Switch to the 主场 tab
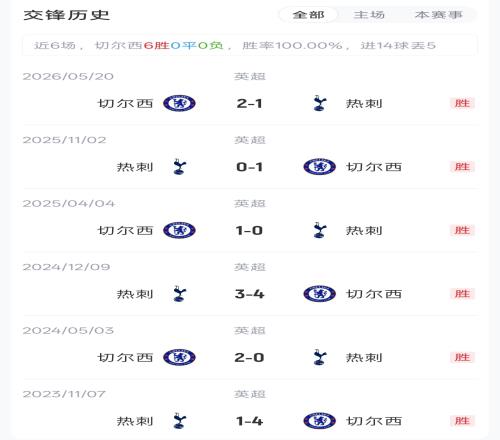 [369, 15]
